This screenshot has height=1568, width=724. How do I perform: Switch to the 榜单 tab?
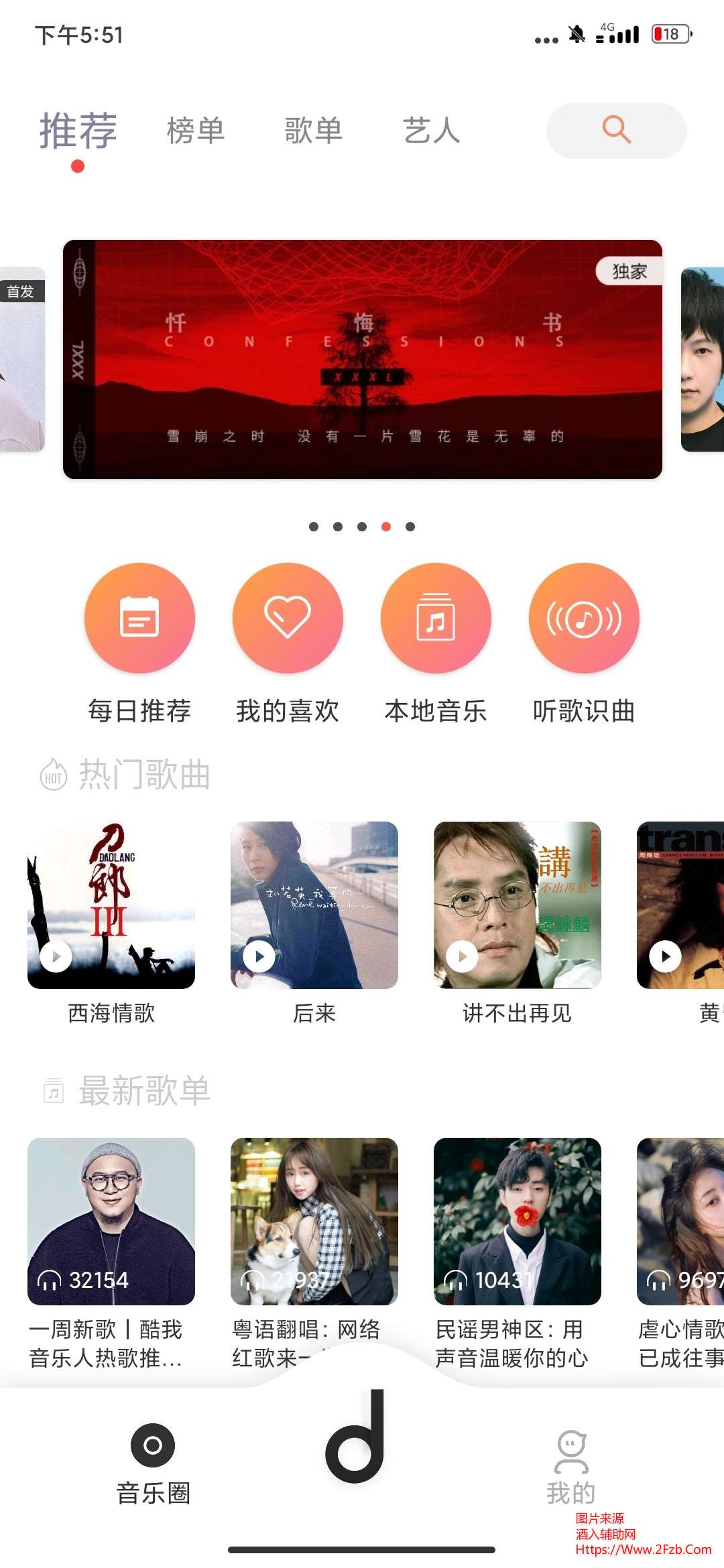pos(195,130)
